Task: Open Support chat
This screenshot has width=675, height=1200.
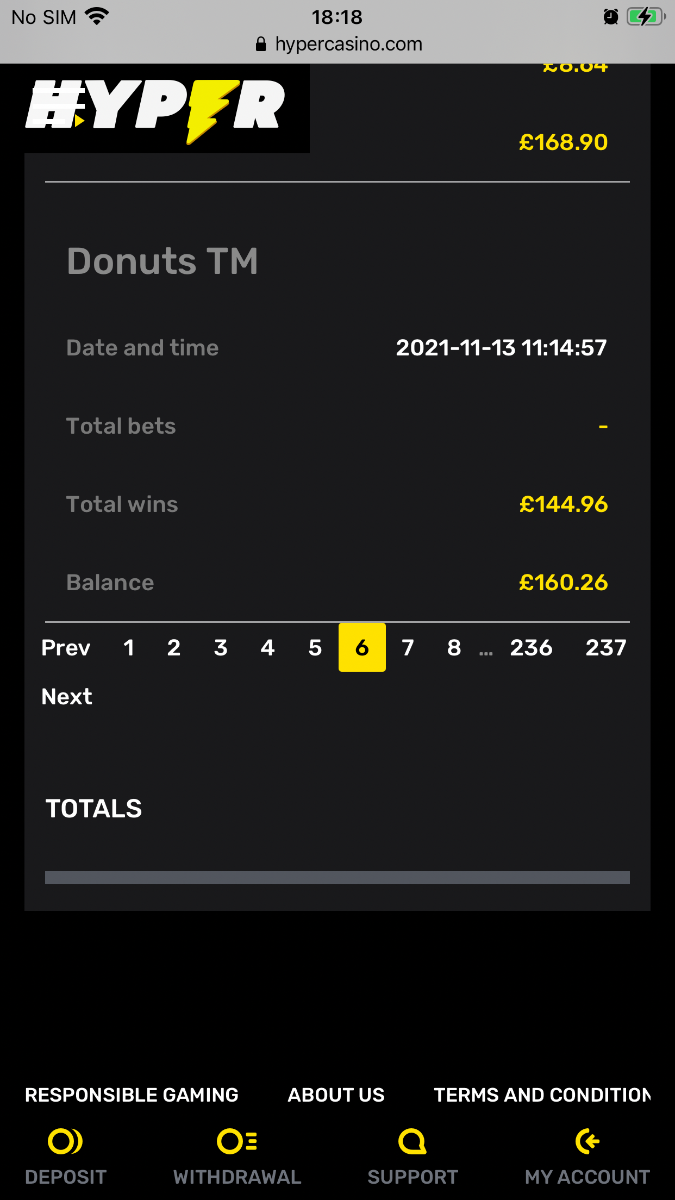Action: (412, 1158)
